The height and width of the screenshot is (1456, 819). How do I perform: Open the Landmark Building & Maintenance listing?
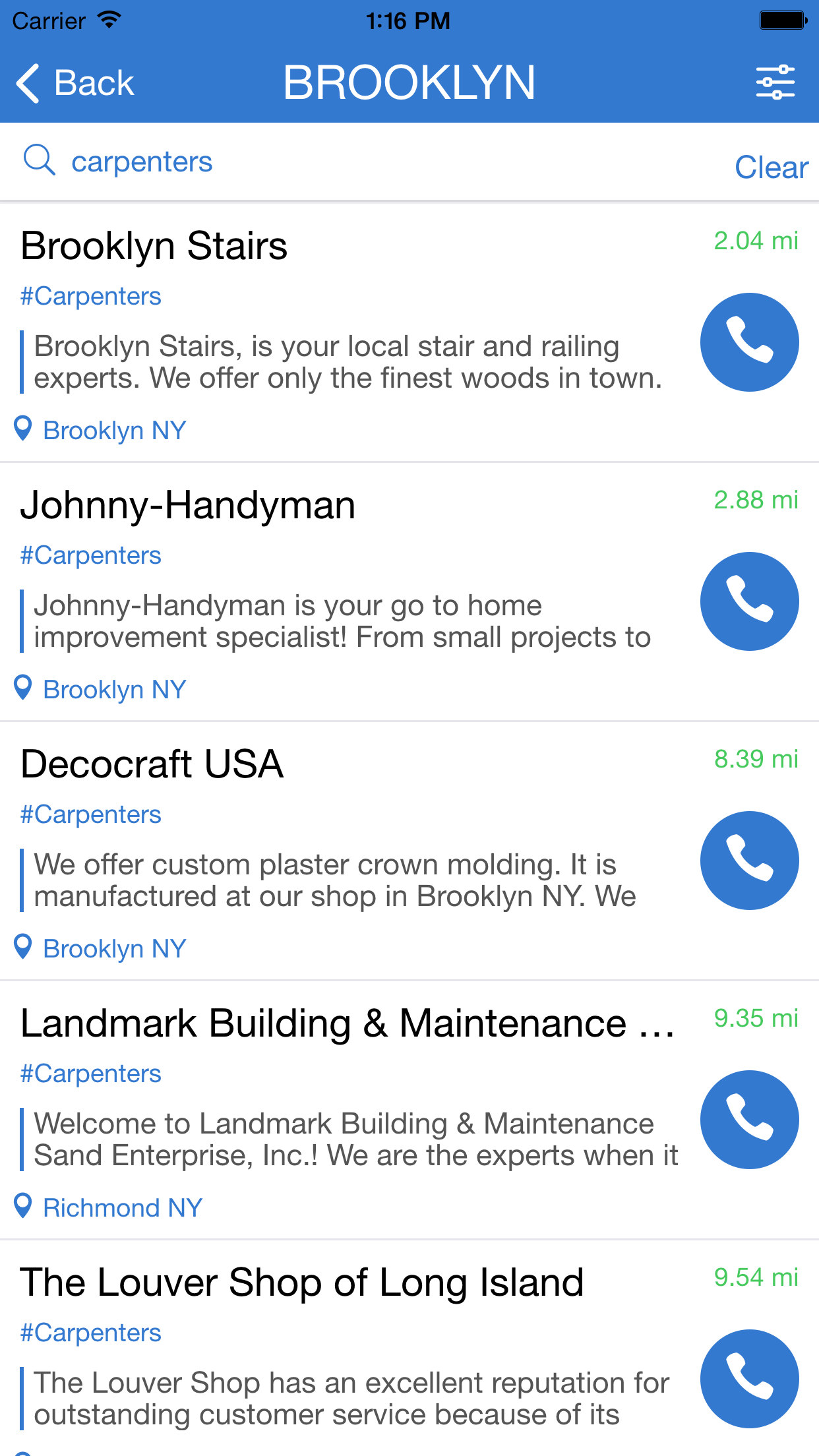coord(347,1023)
